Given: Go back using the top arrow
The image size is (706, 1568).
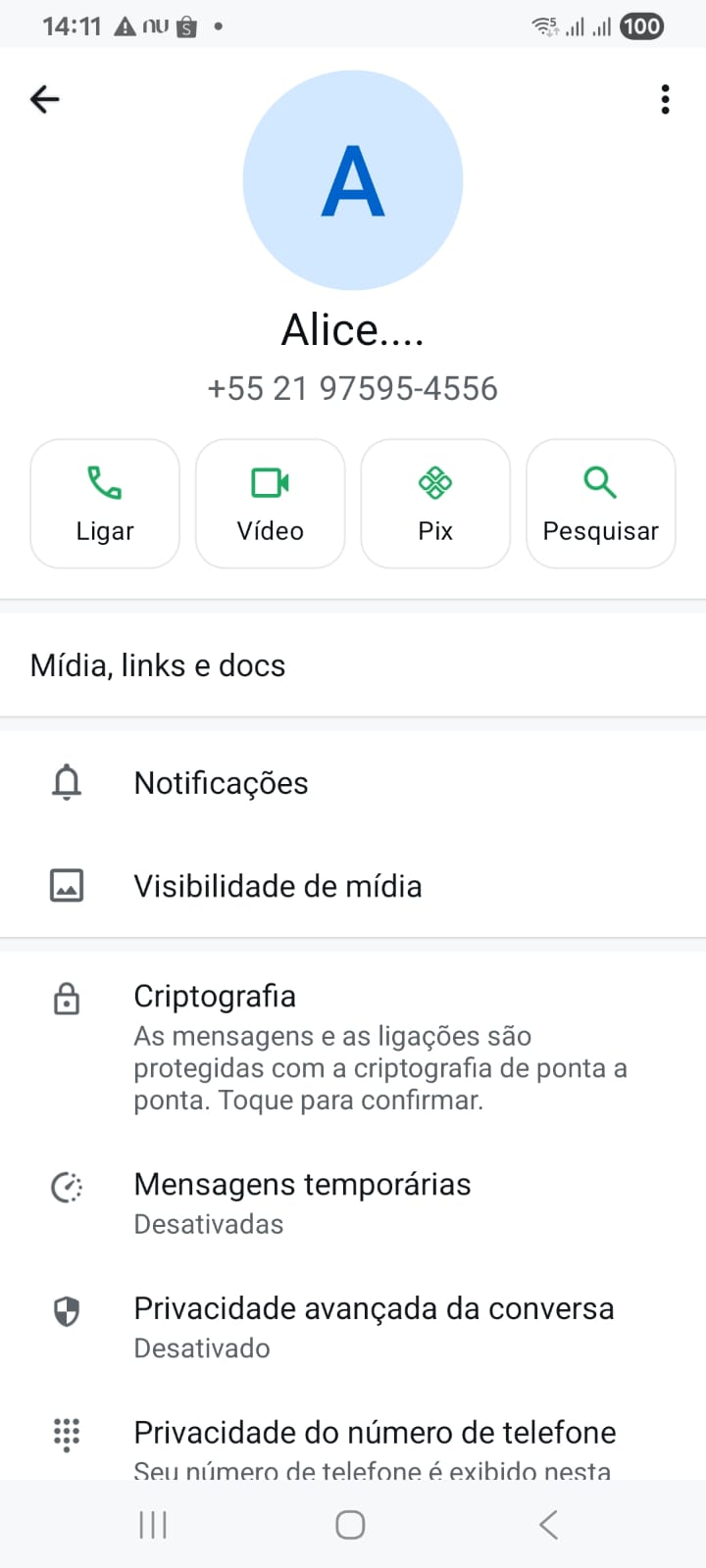Looking at the screenshot, I should click(x=45, y=99).
